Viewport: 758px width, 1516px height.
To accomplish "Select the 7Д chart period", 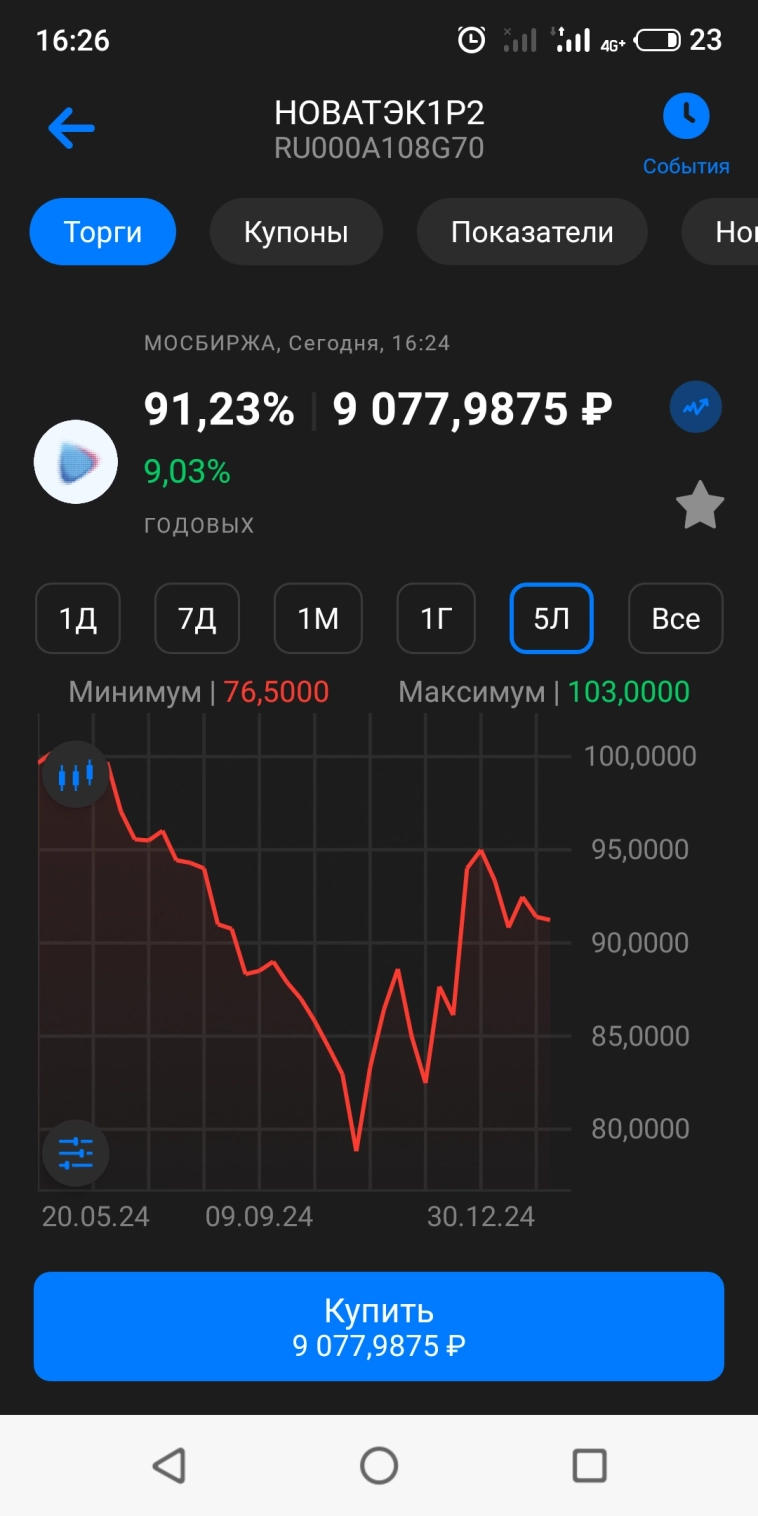I will (x=197, y=619).
